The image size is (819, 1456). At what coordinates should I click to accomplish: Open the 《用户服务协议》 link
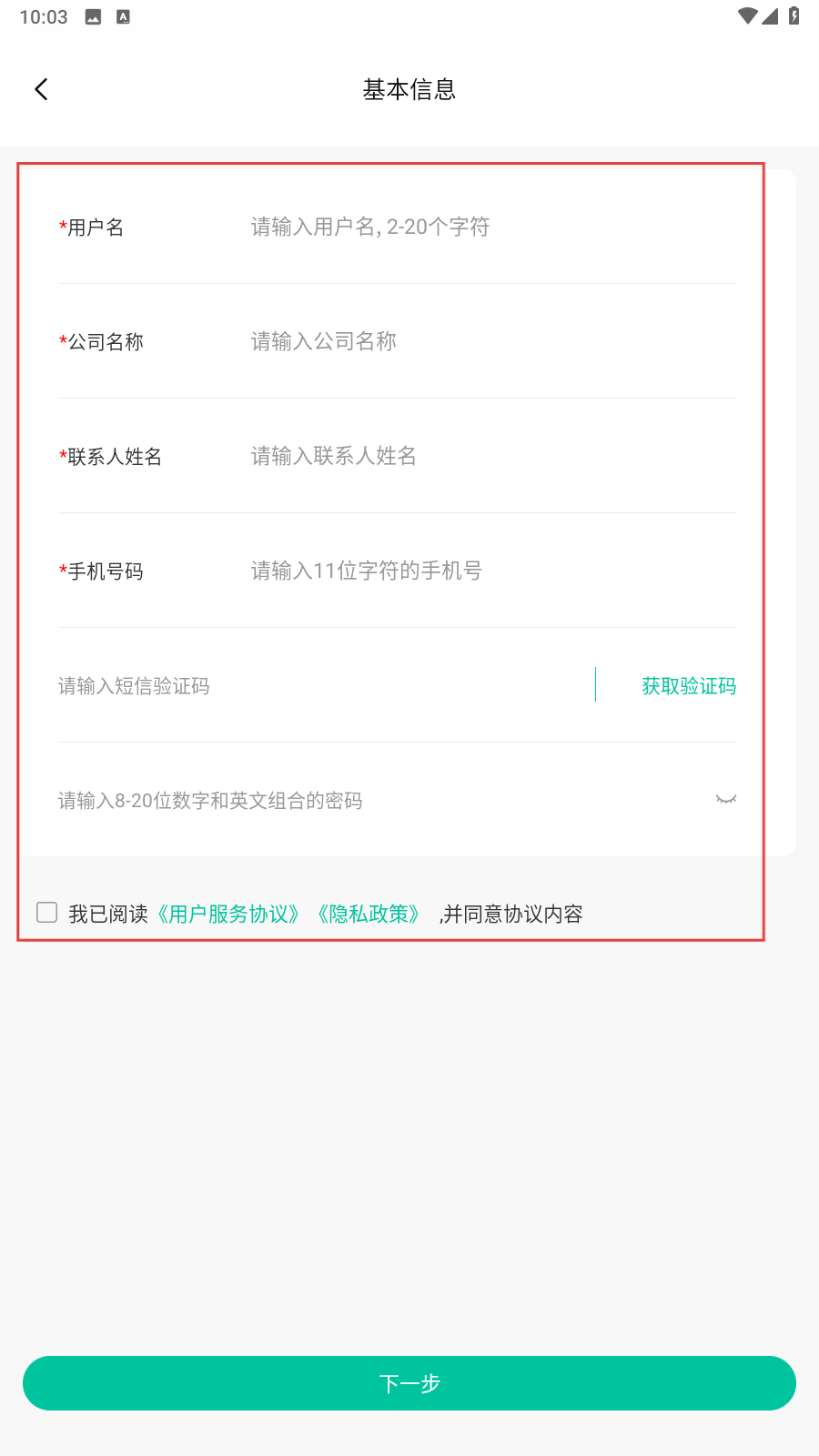point(227,914)
